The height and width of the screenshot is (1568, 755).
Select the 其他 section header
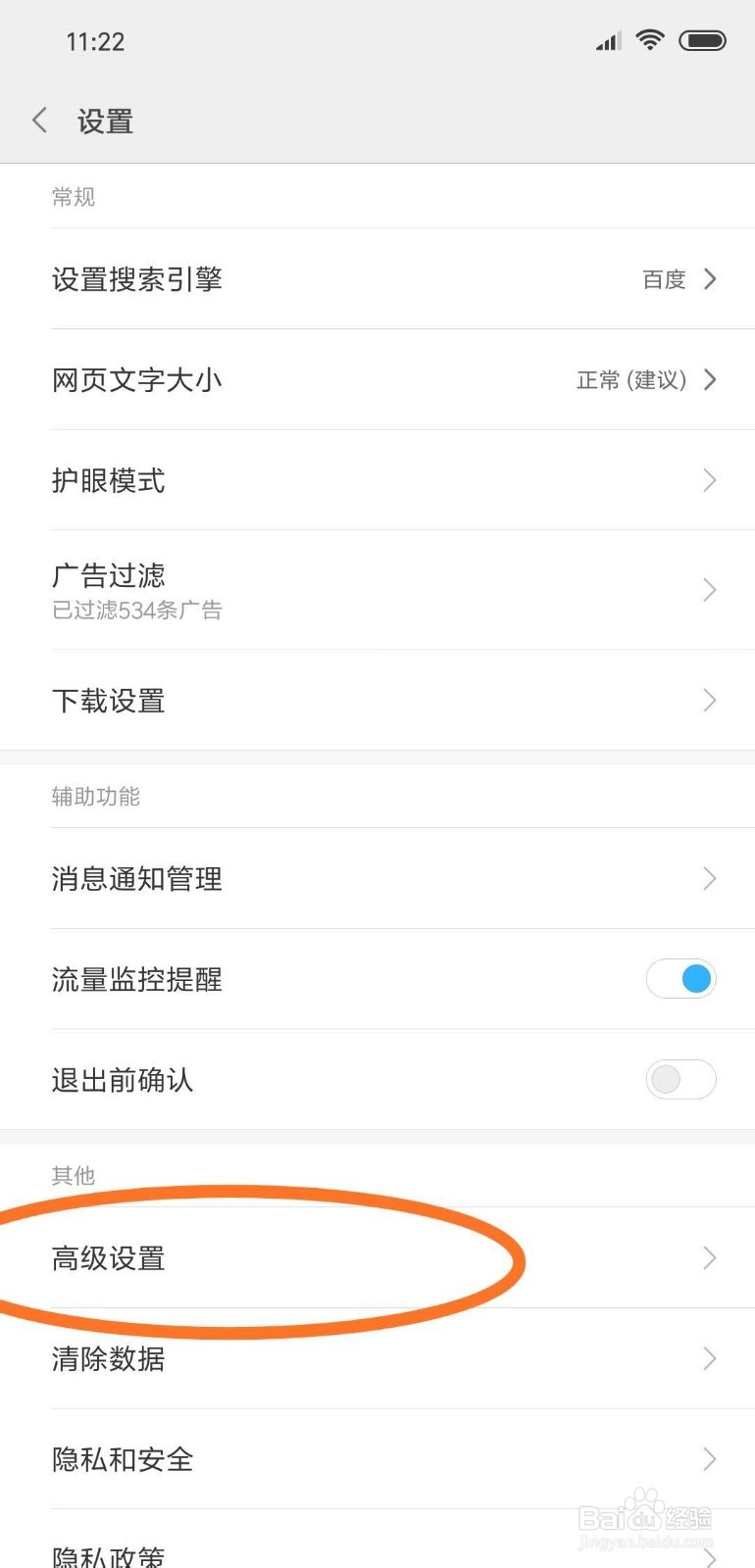[73, 1175]
